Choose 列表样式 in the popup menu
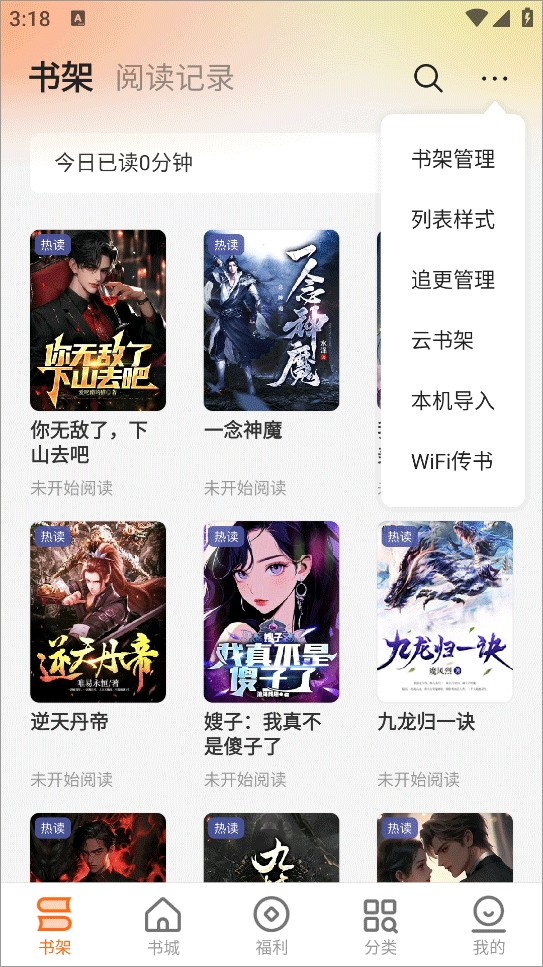The image size is (543, 967). click(453, 219)
